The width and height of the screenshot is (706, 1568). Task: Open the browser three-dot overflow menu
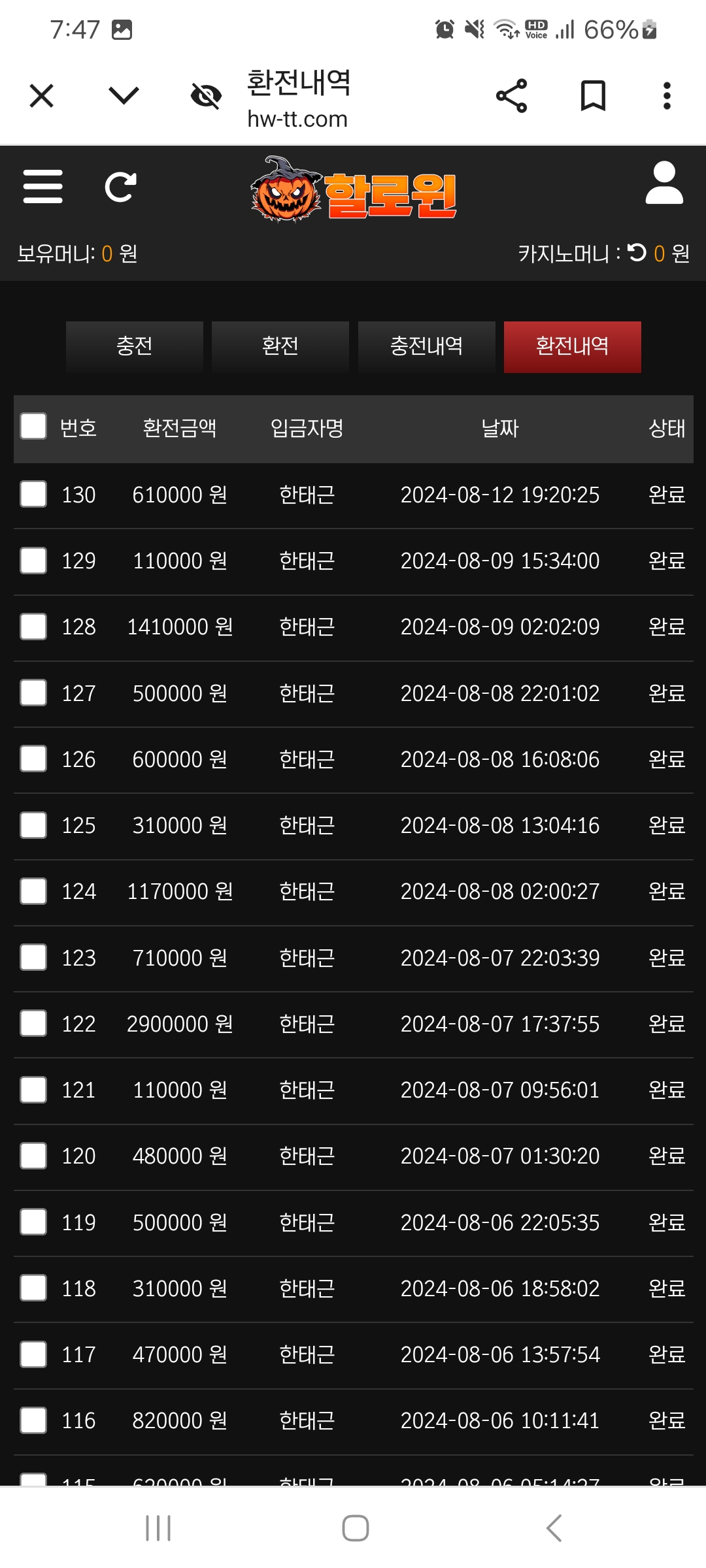667,96
